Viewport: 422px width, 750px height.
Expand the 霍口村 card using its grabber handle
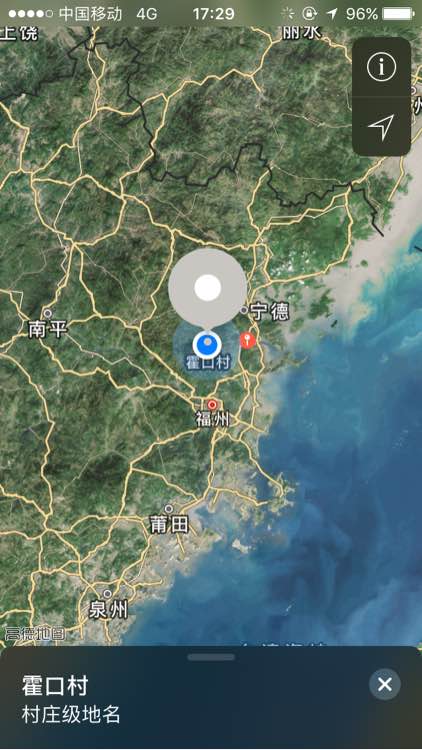coord(211,657)
